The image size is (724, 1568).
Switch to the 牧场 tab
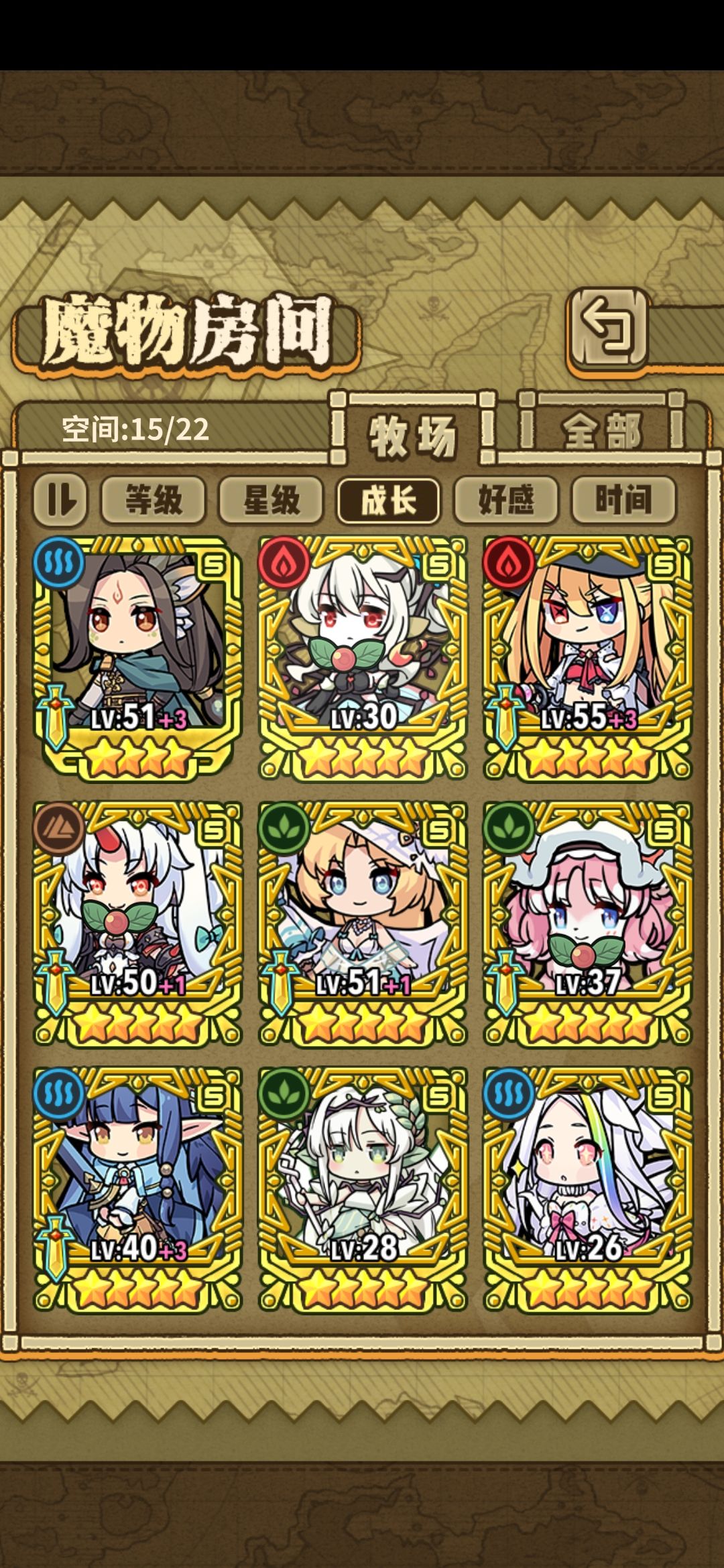coord(412,434)
